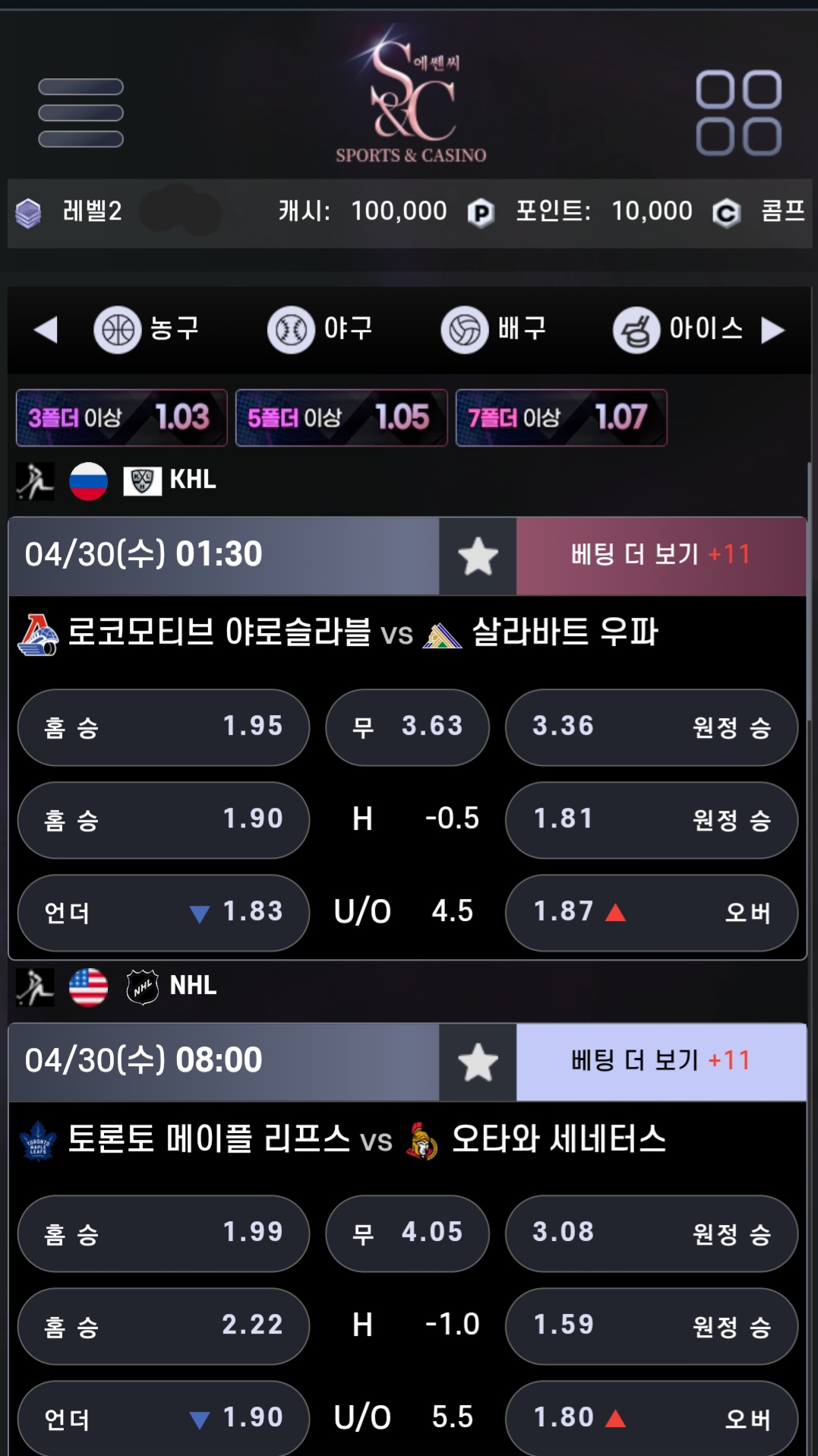The height and width of the screenshot is (1456, 818).
Task: Open the 7폴더 이상 1.07 bonus banner
Action: [561, 417]
